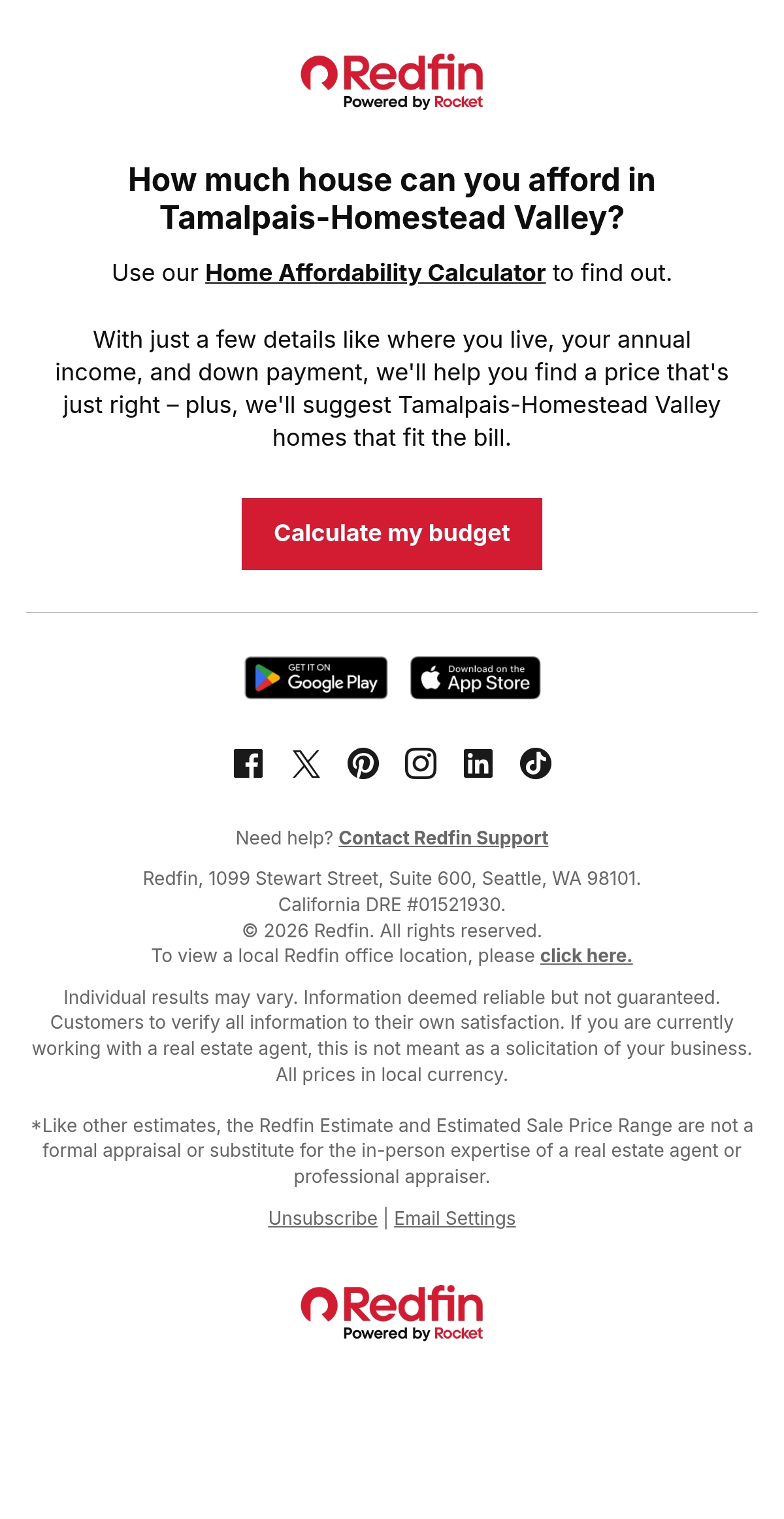Screen dimensions: 784x1519
Task: Open the Pinterest icon
Action: coord(363,763)
